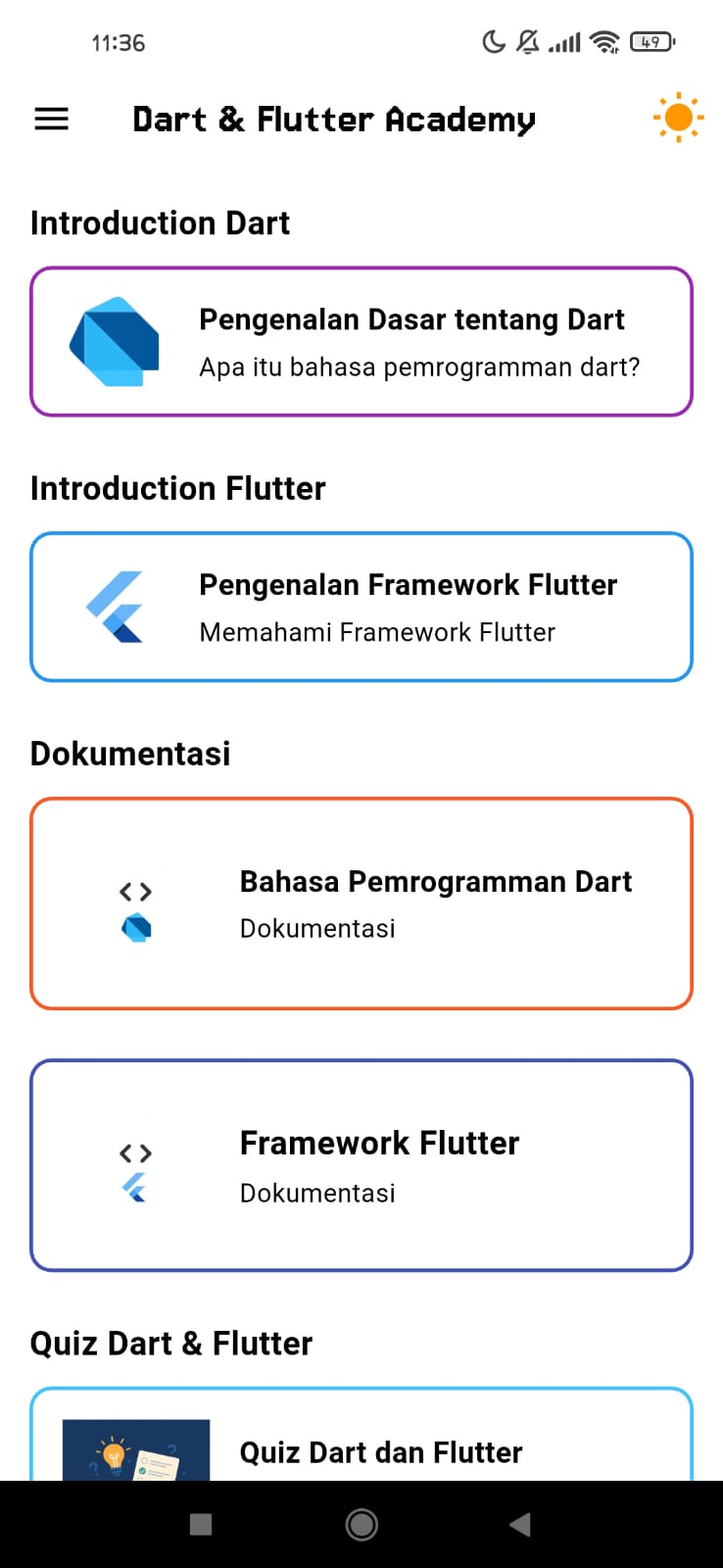Open Pengenalan Framework Flutter card
Image resolution: width=723 pixels, height=1568 pixels.
click(x=361, y=607)
